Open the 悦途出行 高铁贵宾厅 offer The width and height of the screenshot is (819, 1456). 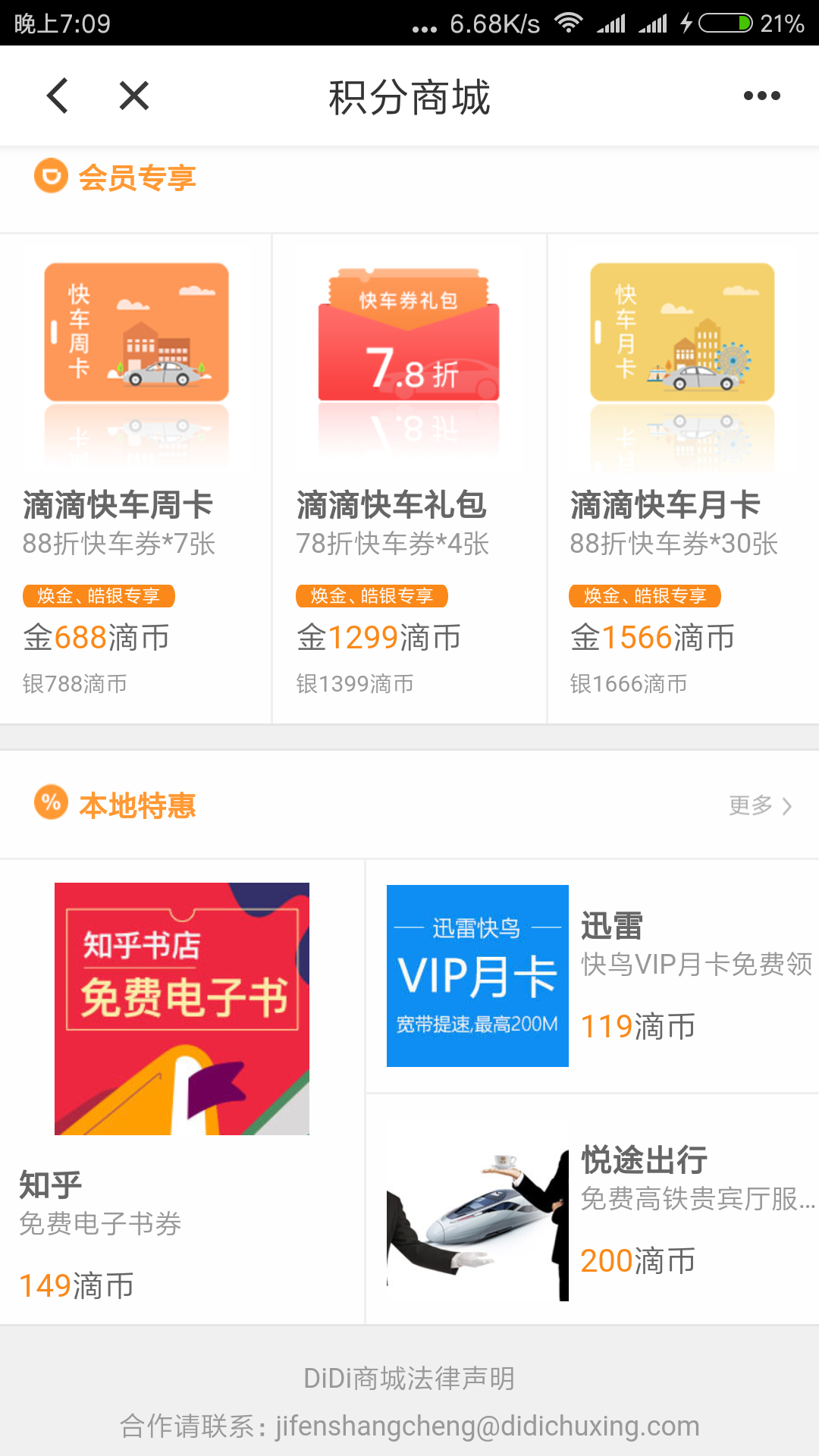591,1211
